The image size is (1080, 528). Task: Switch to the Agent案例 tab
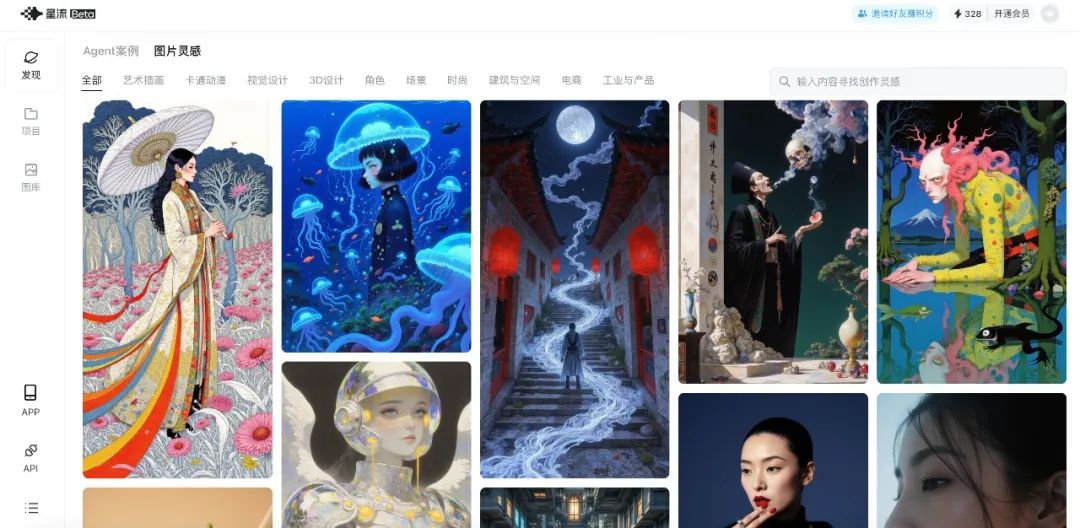click(x=111, y=51)
